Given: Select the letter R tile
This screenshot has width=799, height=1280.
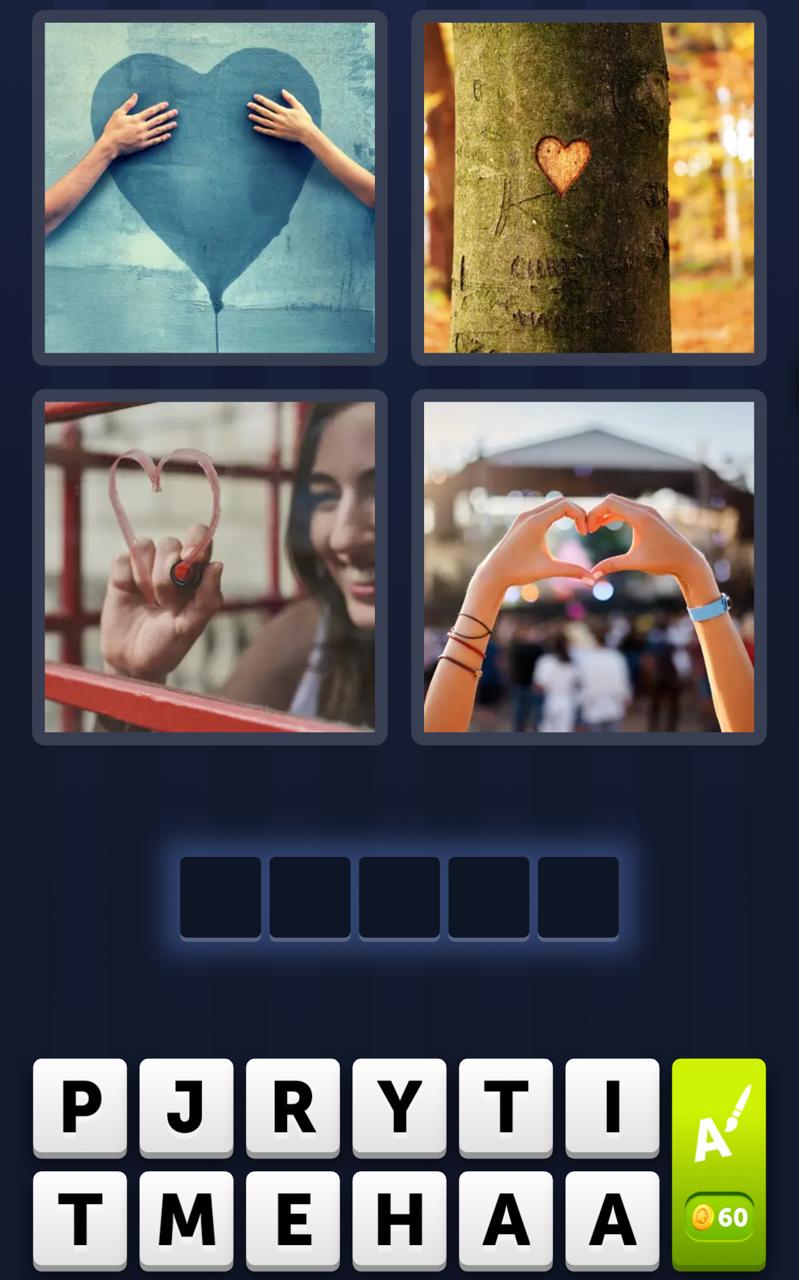Looking at the screenshot, I should click(293, 1110).
